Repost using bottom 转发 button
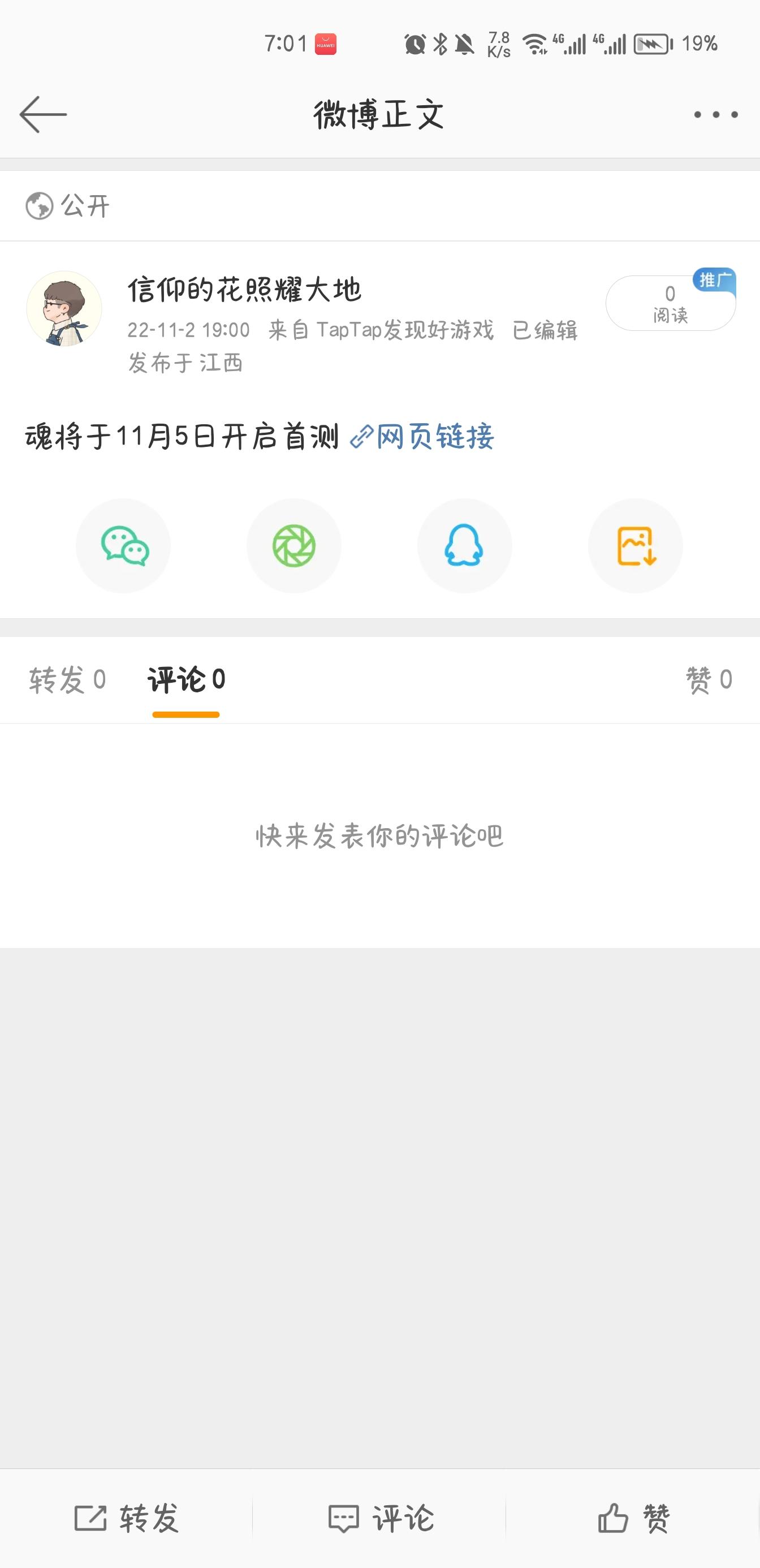 coord(127,1518)
